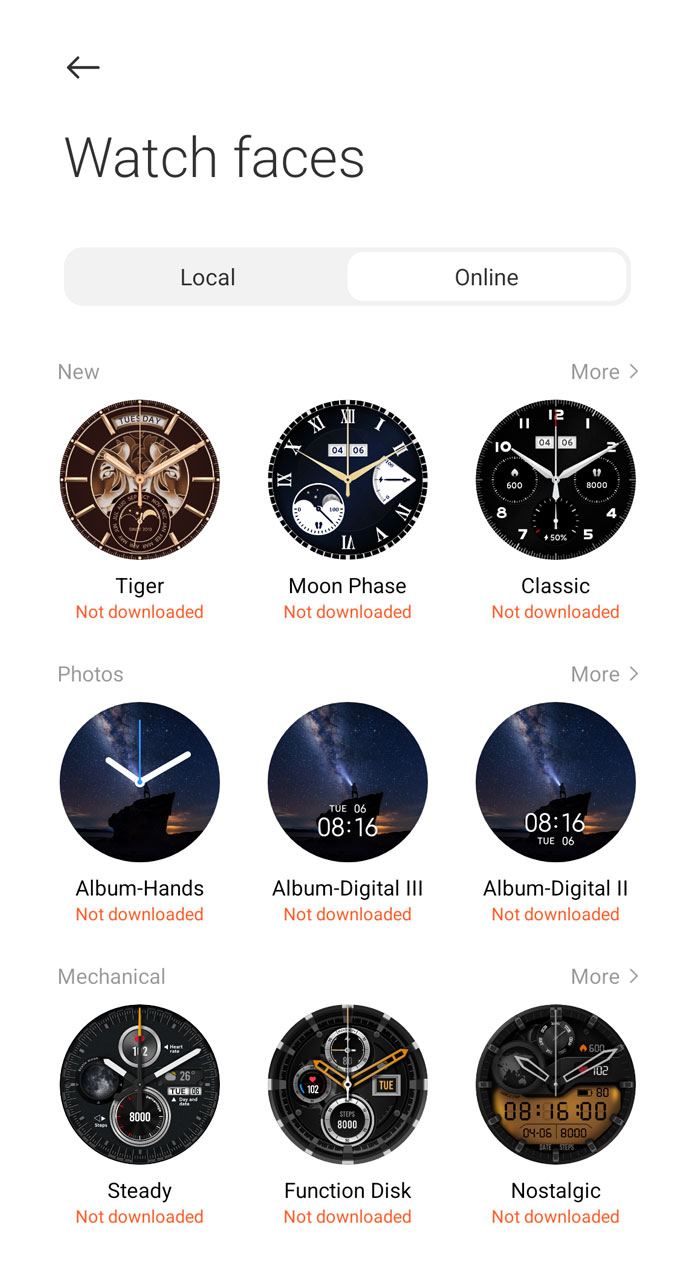Show more New watch faces
695x1280 pixels.
[x=604, y=372]
